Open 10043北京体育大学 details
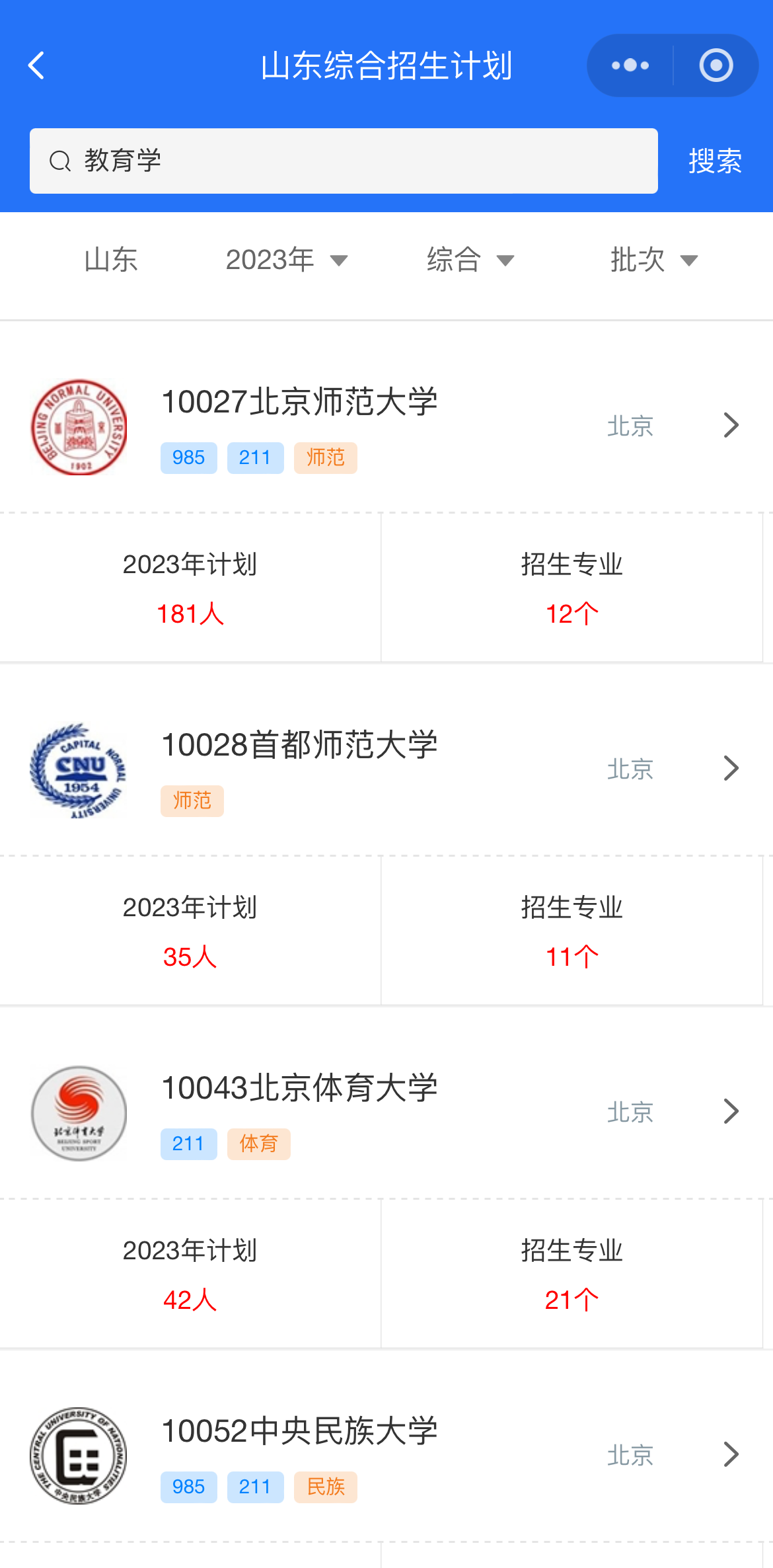The height and width of the screenshot is (1568, 773). tap(386, 1113)
